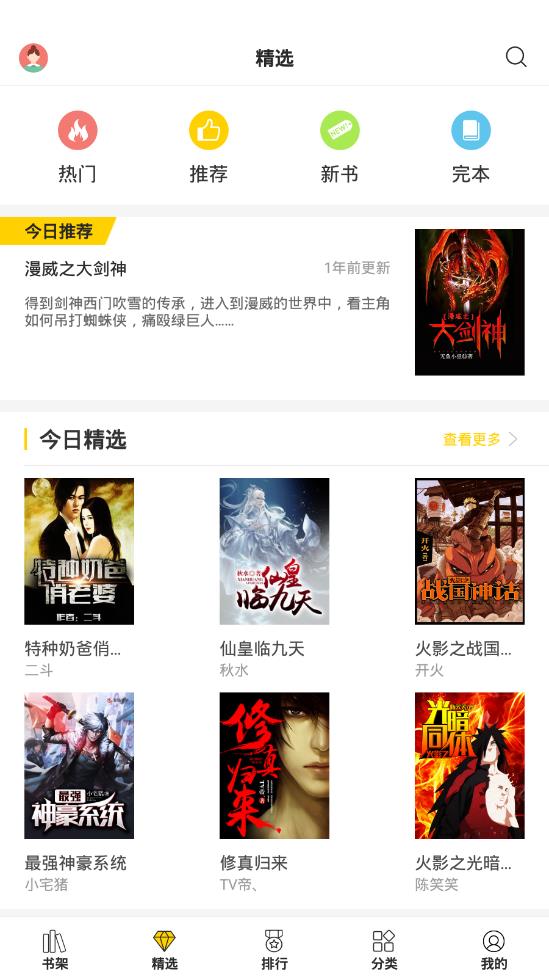Open the book 特种奶爸俏老婆 by 二斗
The height and width of the screenshot is (977, 549).
(79, 578)
